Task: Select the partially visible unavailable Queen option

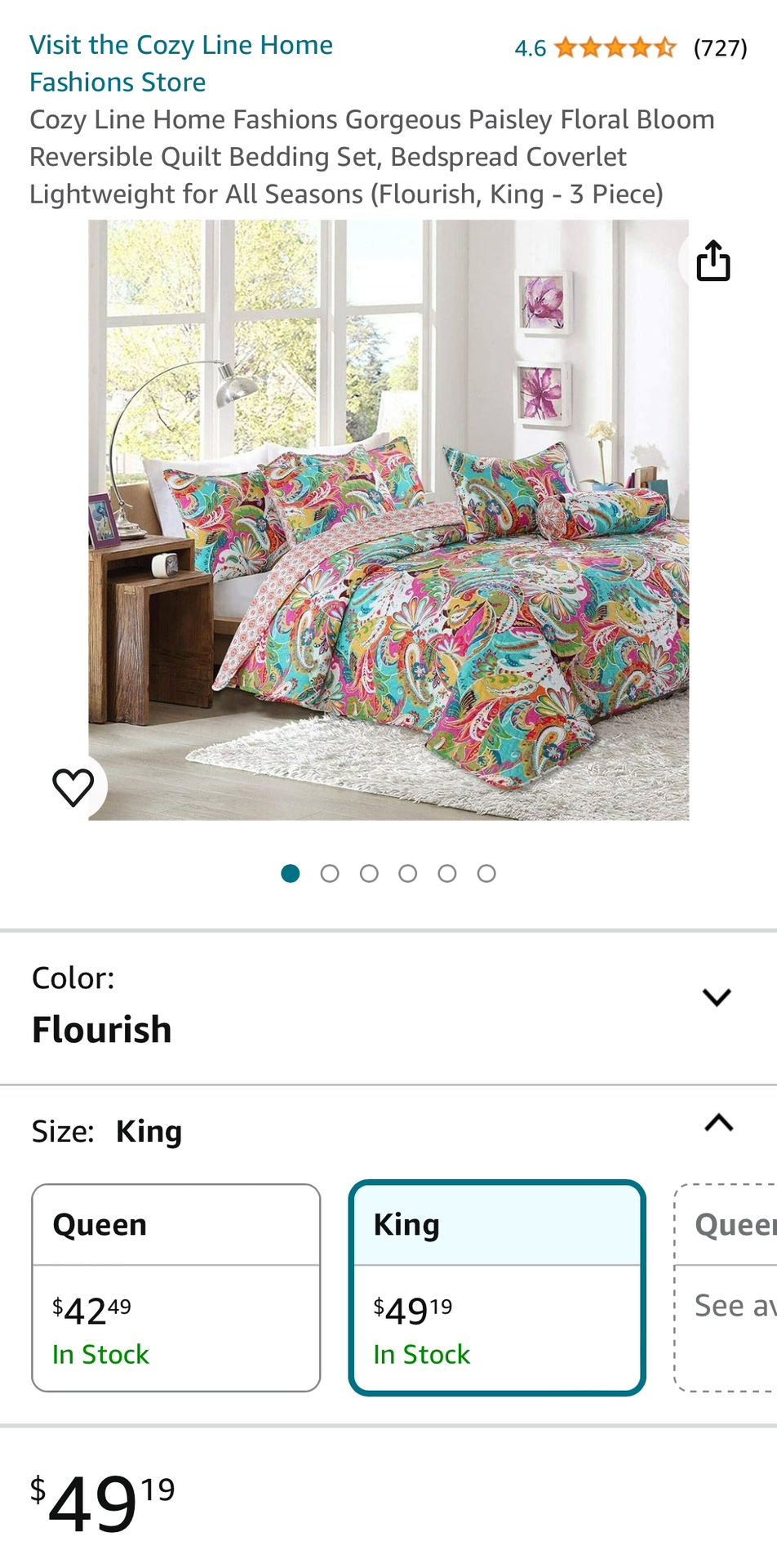Action: (726, 1288)
